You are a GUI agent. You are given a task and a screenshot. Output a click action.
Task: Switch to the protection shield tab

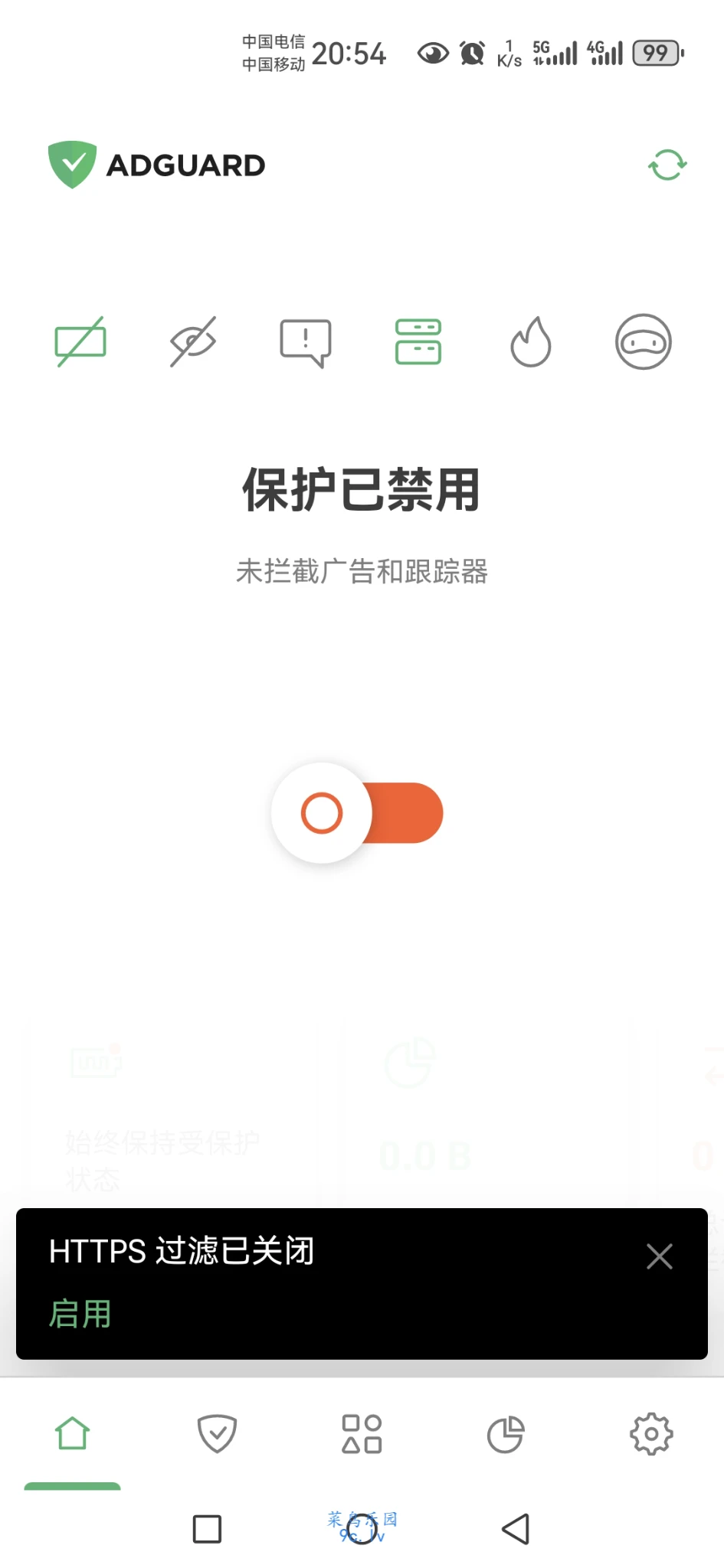coord(218,1433)
